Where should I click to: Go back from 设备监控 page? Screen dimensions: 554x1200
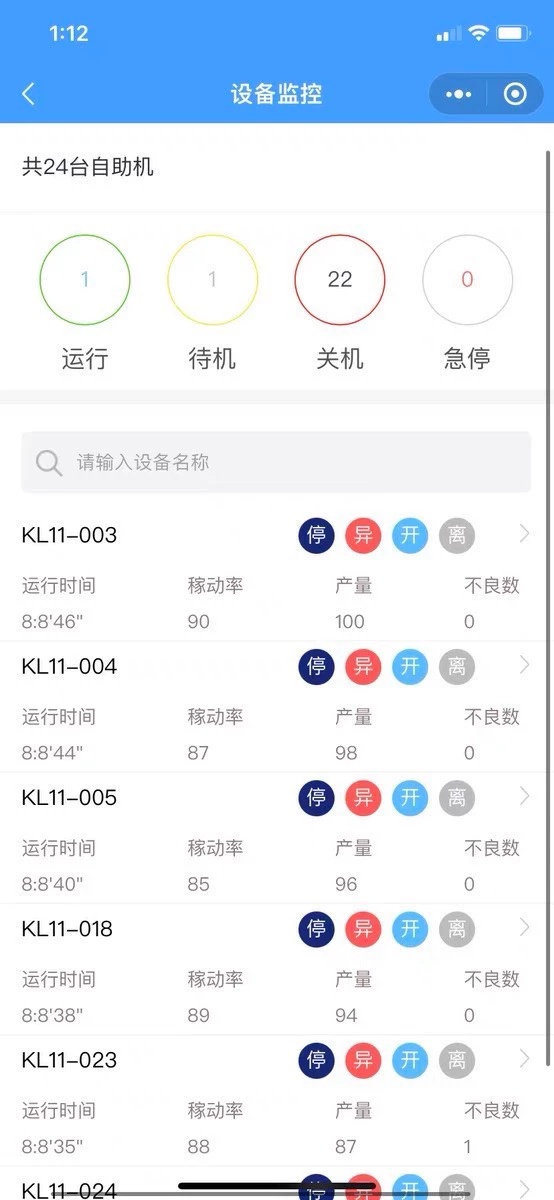(28, 94)
